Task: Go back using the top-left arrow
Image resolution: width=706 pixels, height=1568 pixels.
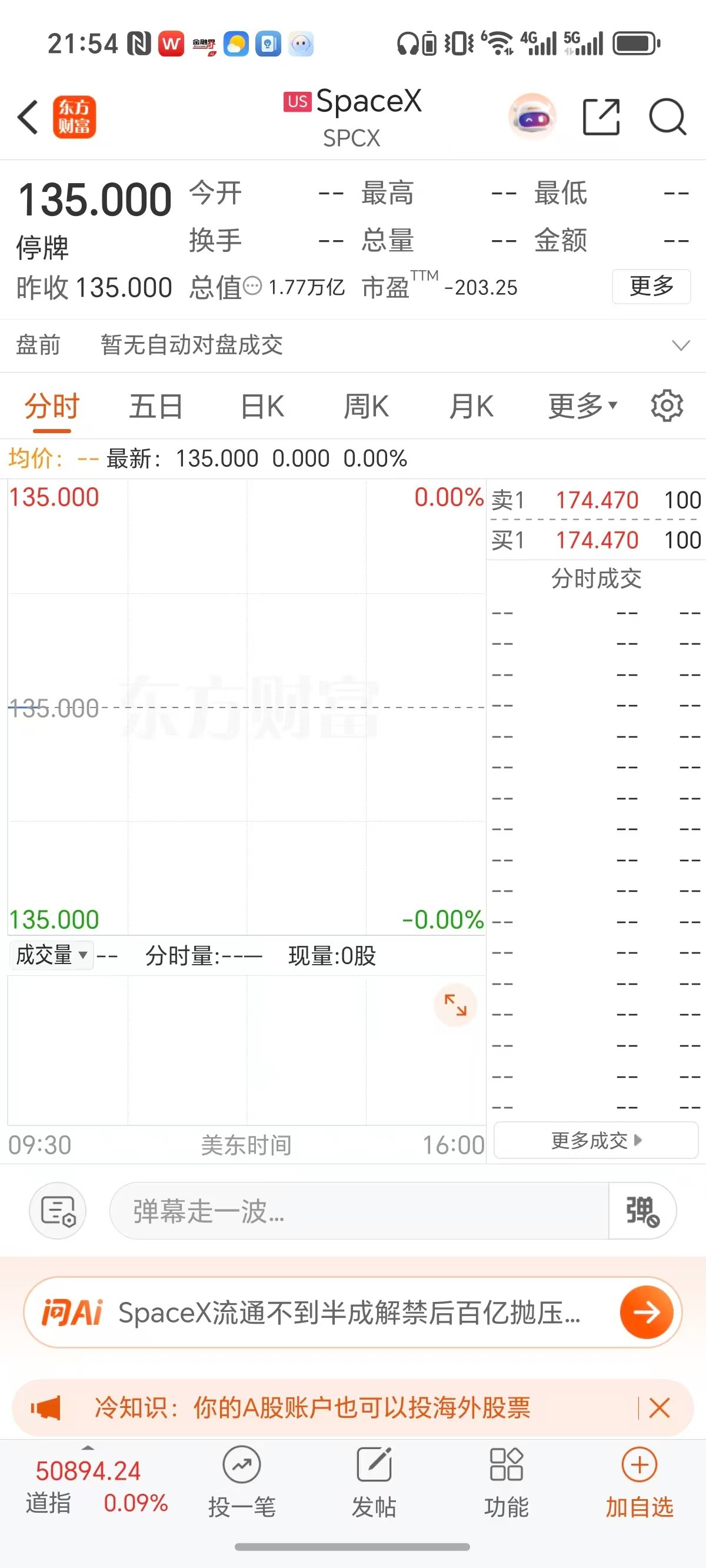Action: [28, 117]
